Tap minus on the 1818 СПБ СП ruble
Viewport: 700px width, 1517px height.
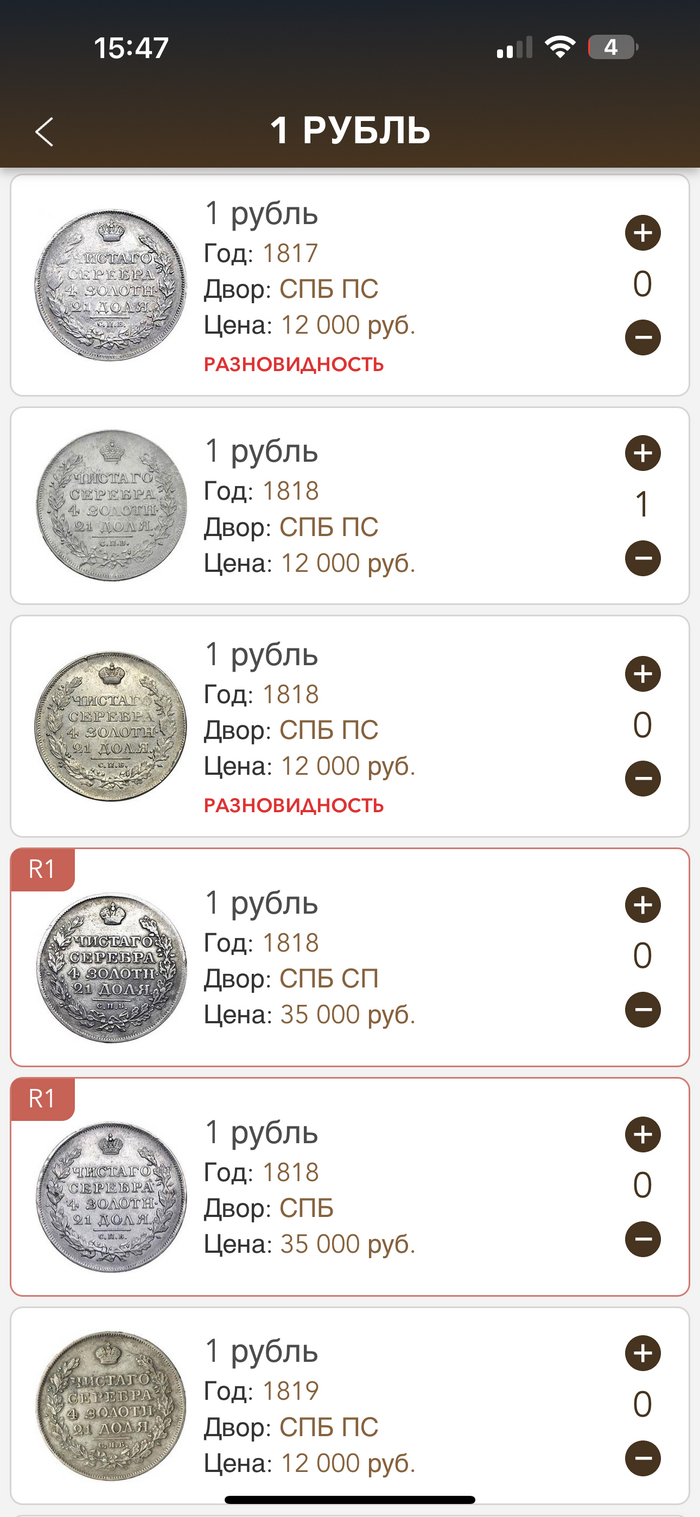tap(643, 1010)
